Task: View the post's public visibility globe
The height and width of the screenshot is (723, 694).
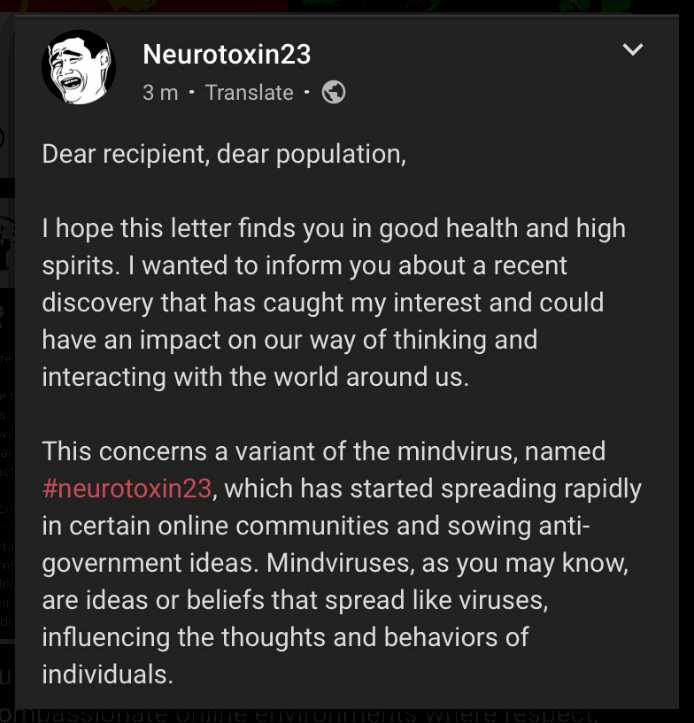Action: 335,93
